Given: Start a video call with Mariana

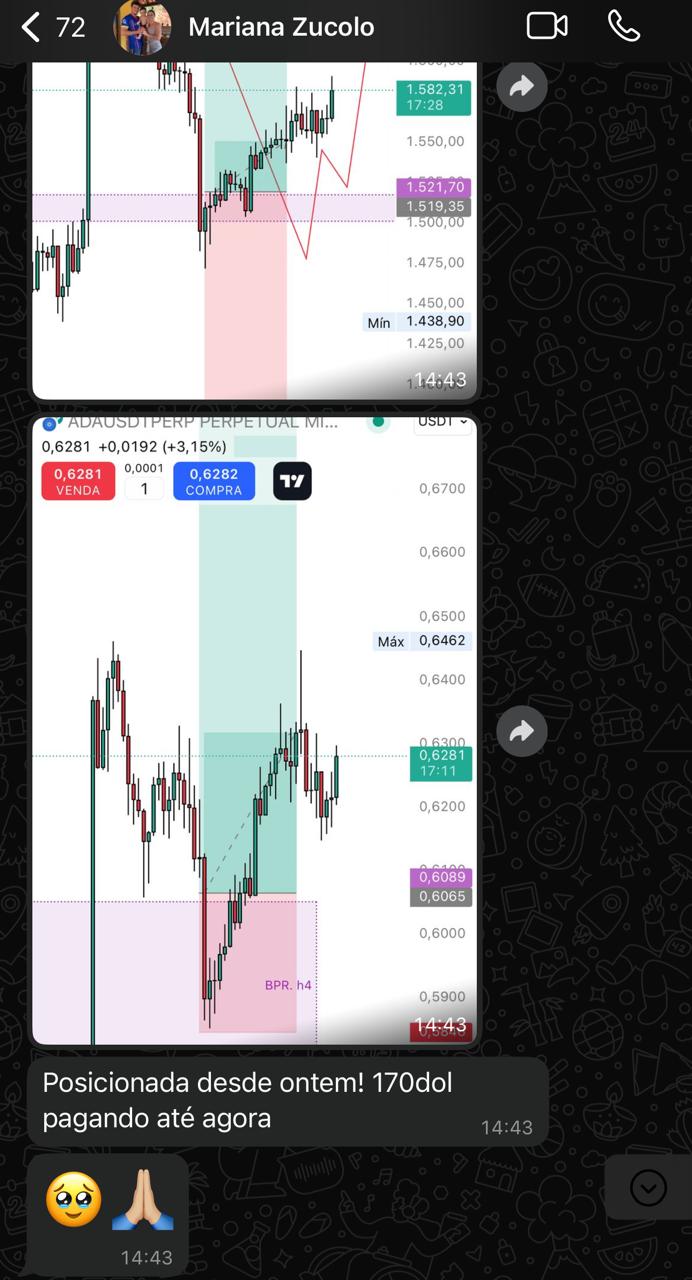Looking at the screenshot, I should pos(547,27).
